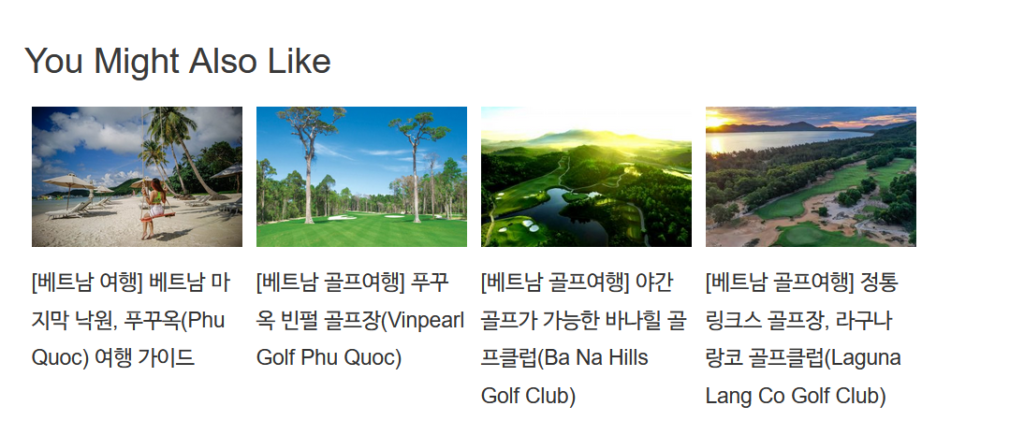The width and height of the screenshot is (1024, 435).
Task: Visit the Laguna Lang Co Golf Club title link
Action: coord(803,339)
